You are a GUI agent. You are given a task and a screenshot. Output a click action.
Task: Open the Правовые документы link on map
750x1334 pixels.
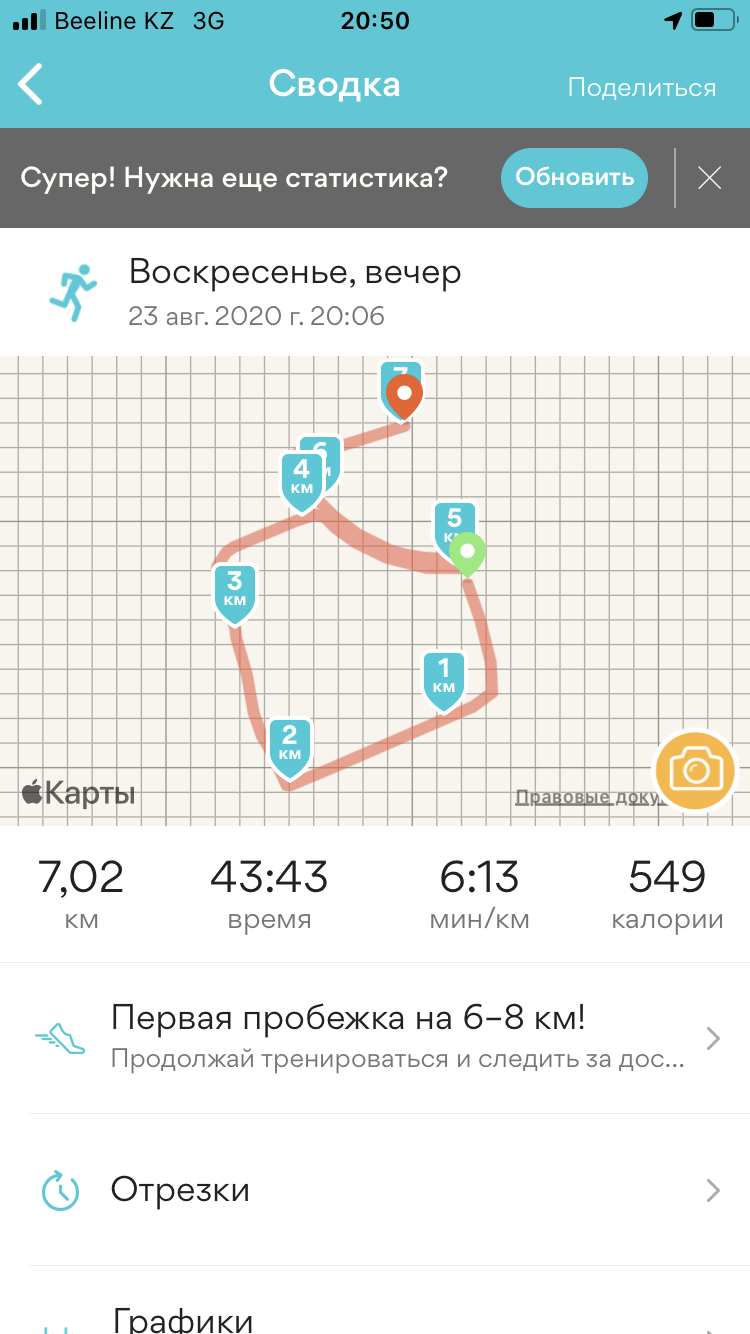585,797
